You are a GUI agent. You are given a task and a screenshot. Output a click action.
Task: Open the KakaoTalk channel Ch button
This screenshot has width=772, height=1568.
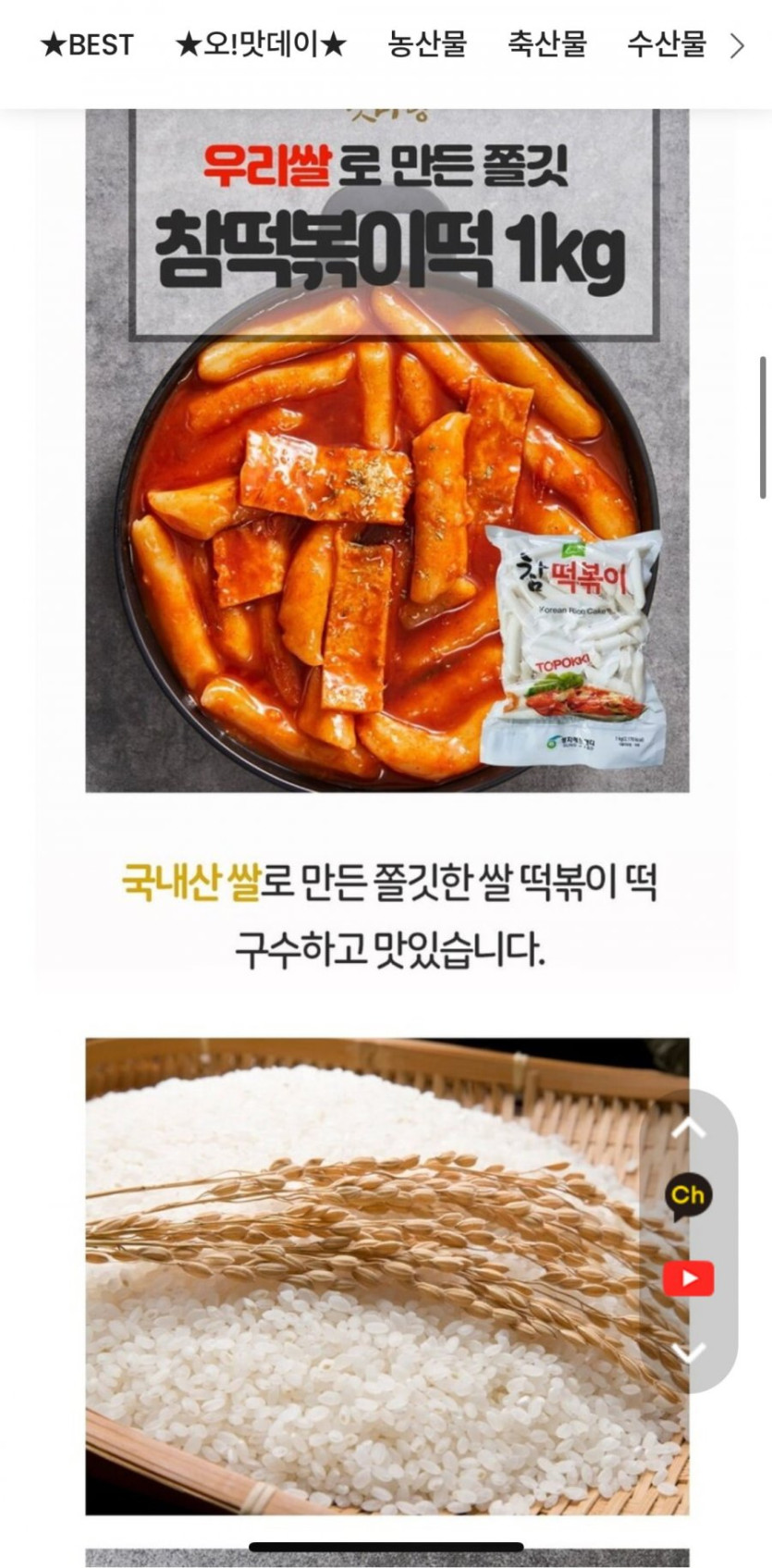[x=688, y=1196]
